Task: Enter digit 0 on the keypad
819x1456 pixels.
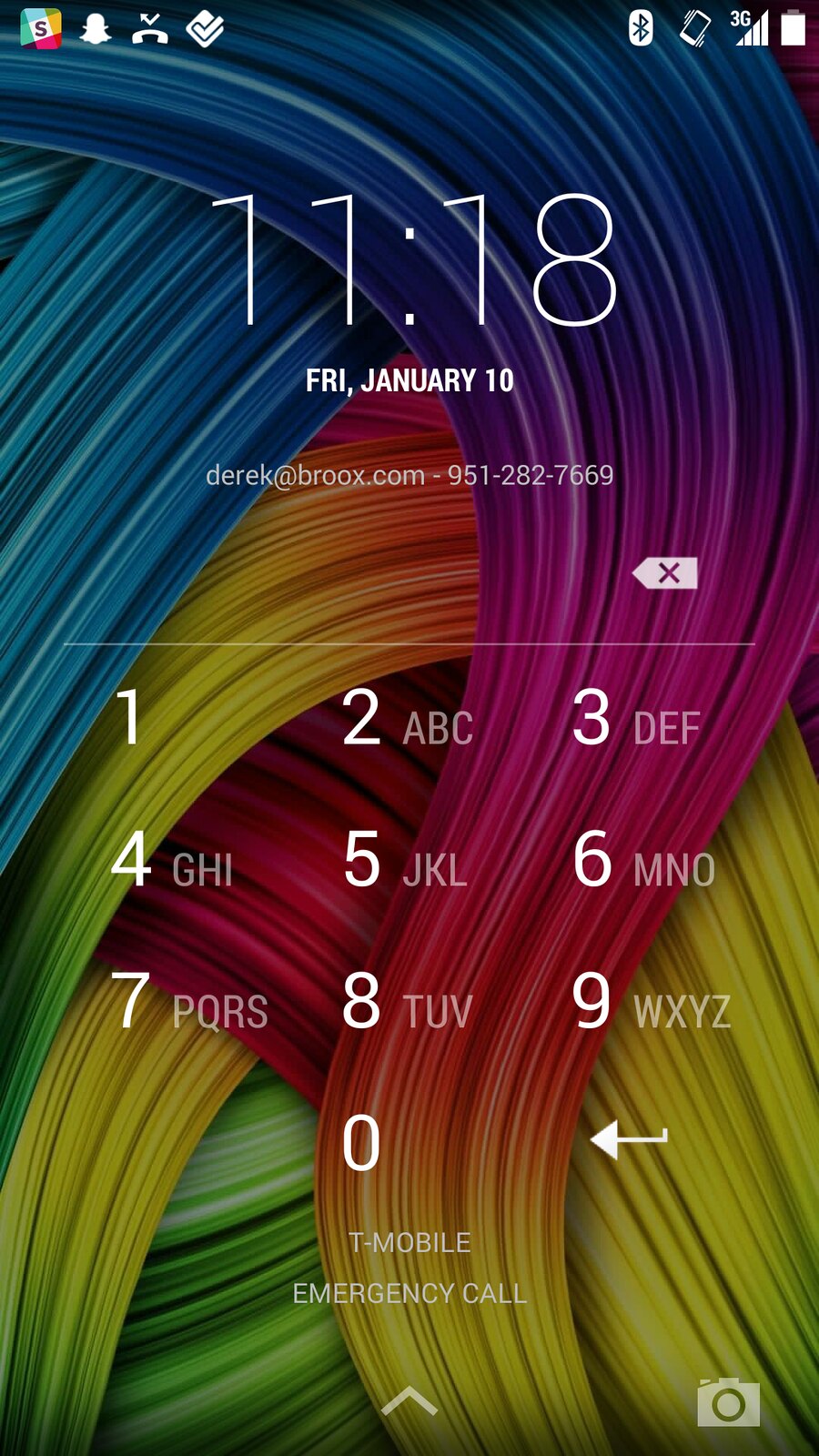Action: coord(361,1144)
